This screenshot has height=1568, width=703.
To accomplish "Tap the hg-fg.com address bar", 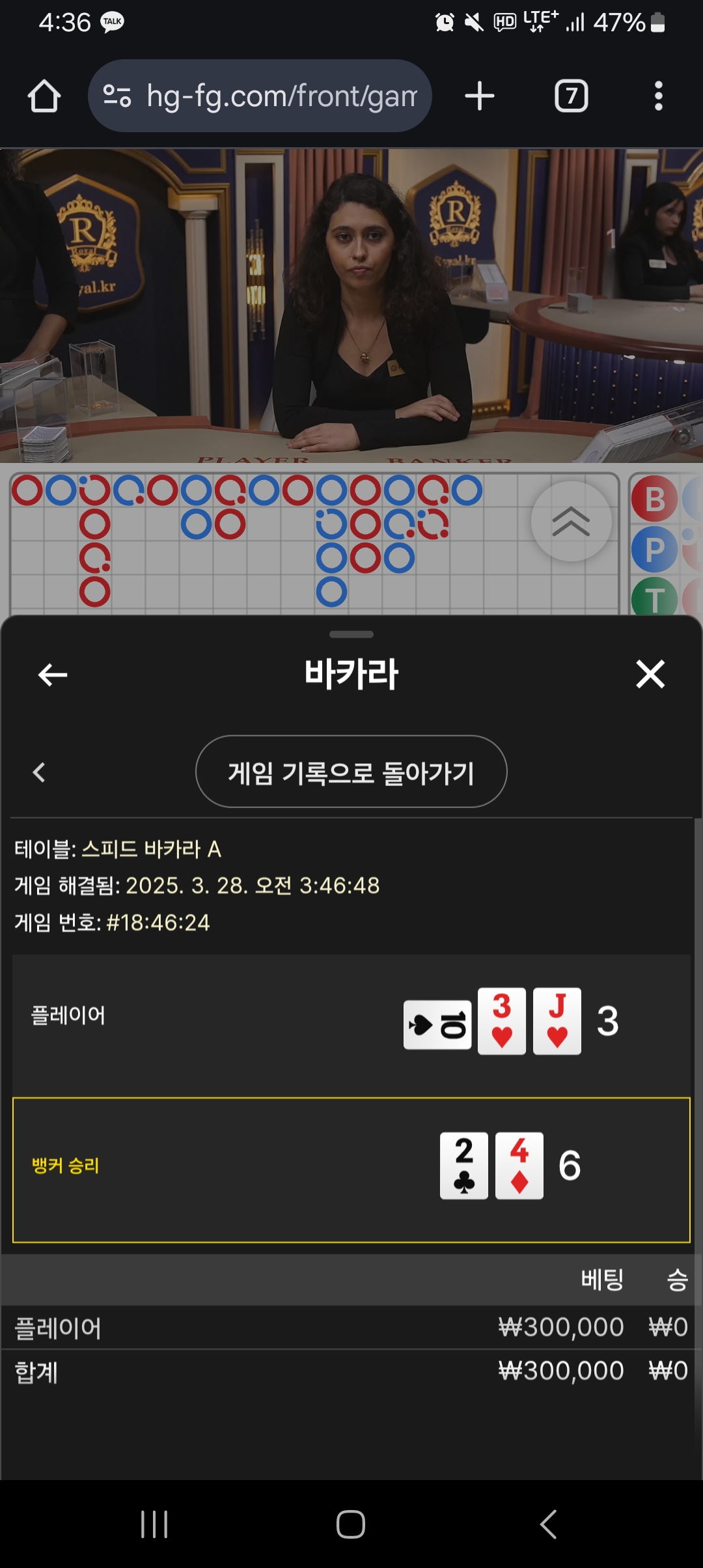I will (x=260, y=96).
